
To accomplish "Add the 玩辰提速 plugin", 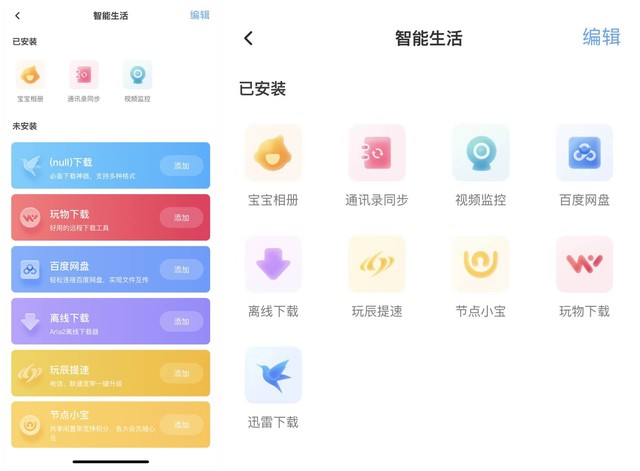I will (181, 373).
